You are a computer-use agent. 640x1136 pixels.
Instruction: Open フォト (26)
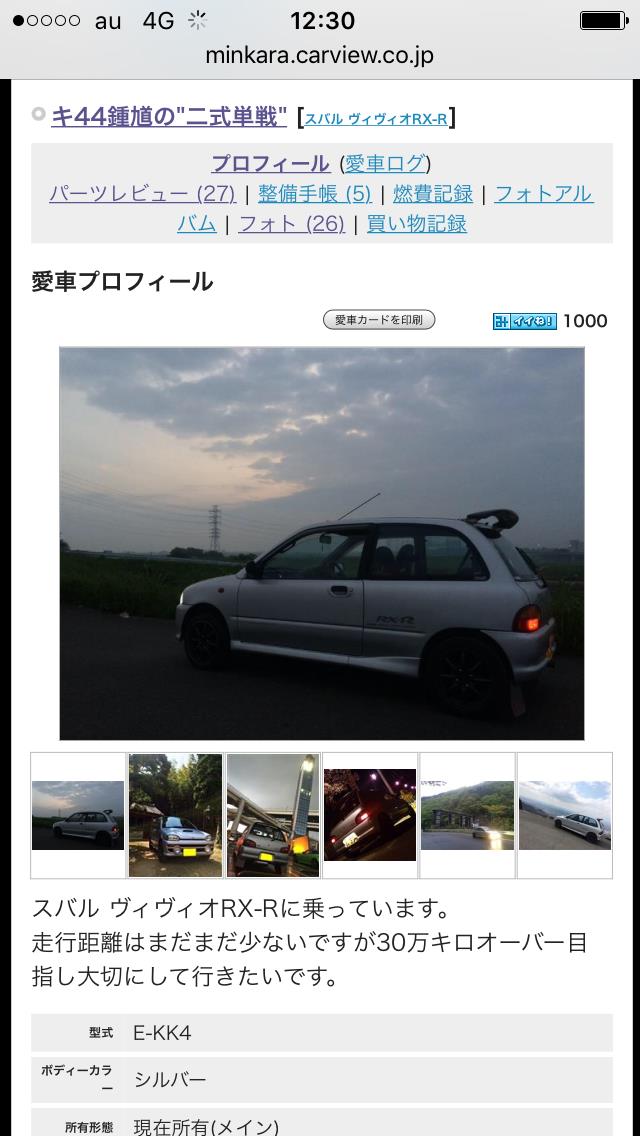pyautogui.click(x=291, y=223)
